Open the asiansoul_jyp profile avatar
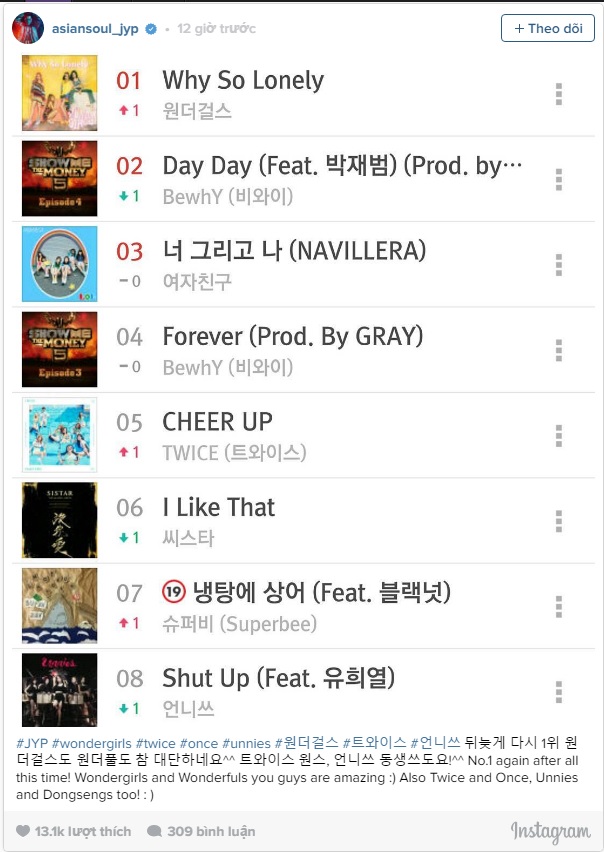The width and height of the screenshot is (604, 852). (x=27, y=29)
